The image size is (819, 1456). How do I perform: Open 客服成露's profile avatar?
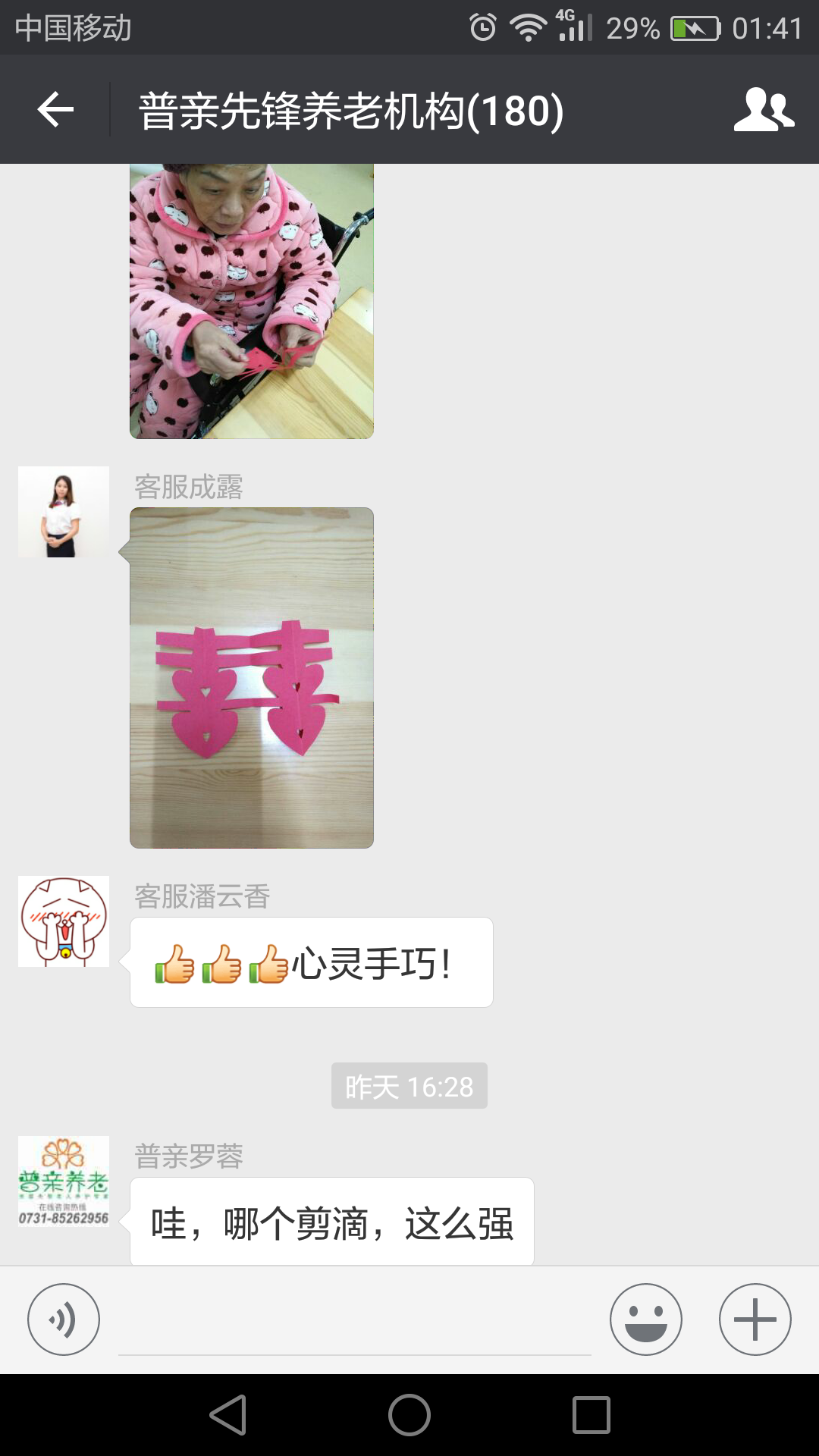click(64, 512)
